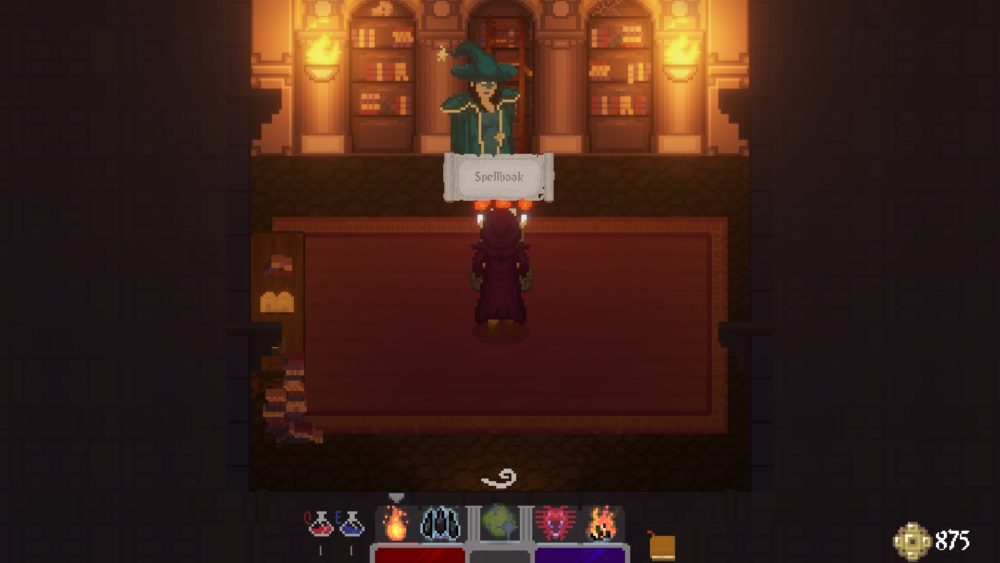Open the Spellbook scroll prompt
This screenshot has width=1000, height=563.
498,177
